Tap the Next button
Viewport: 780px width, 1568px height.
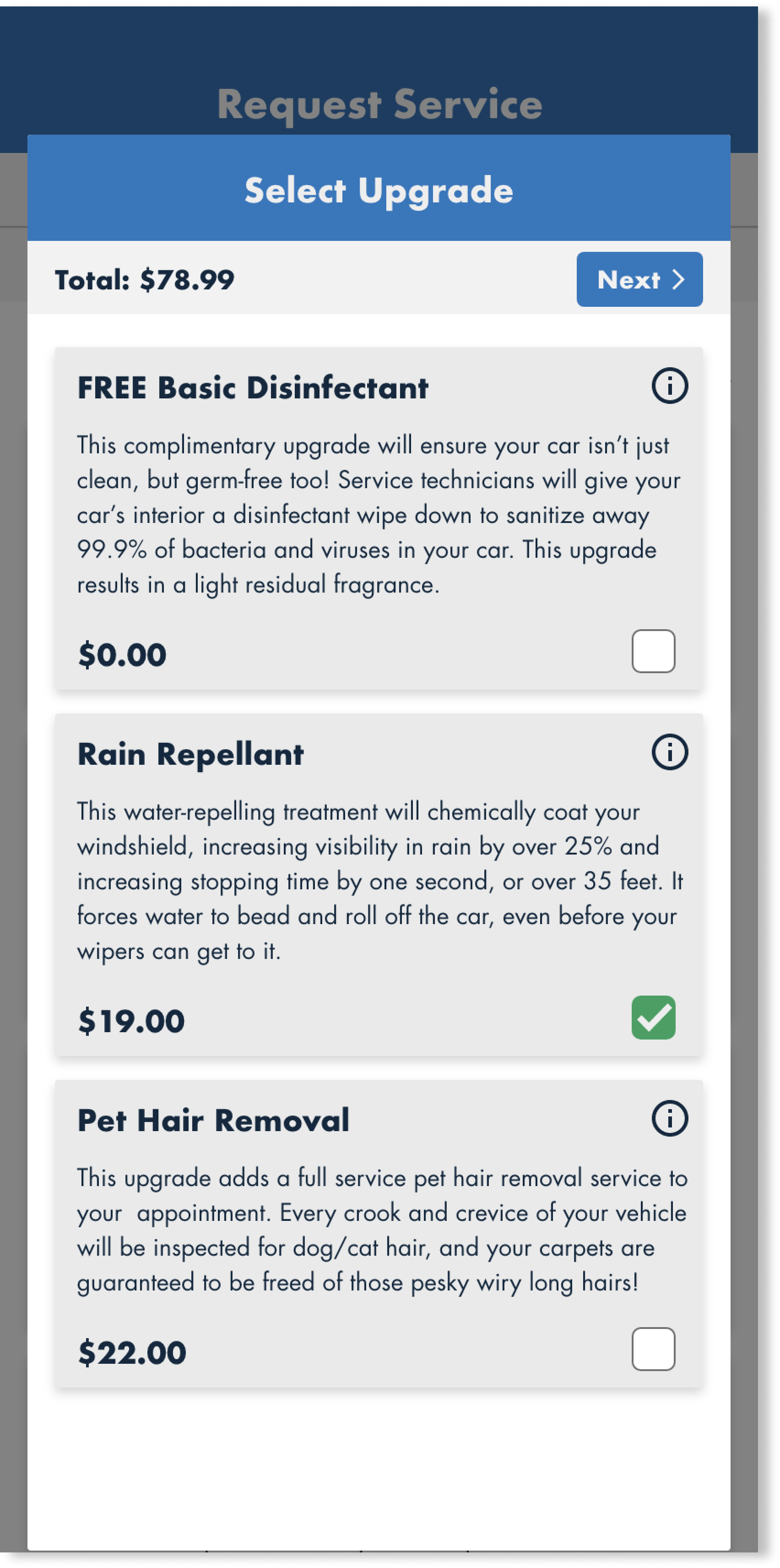tap(639, 279)
